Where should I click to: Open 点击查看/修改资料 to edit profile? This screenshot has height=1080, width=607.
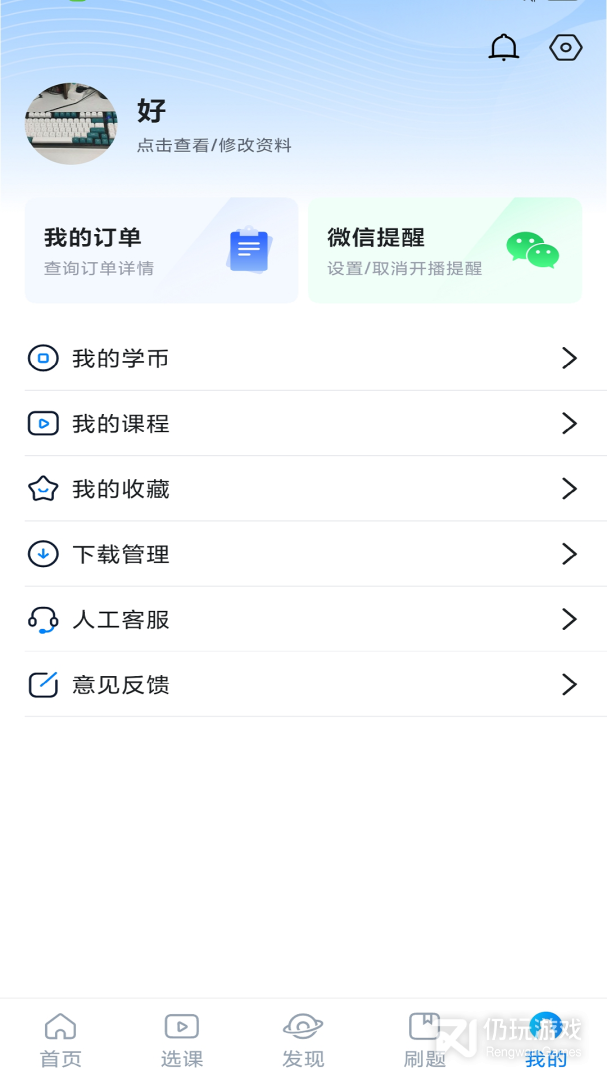tap(214, 145)
